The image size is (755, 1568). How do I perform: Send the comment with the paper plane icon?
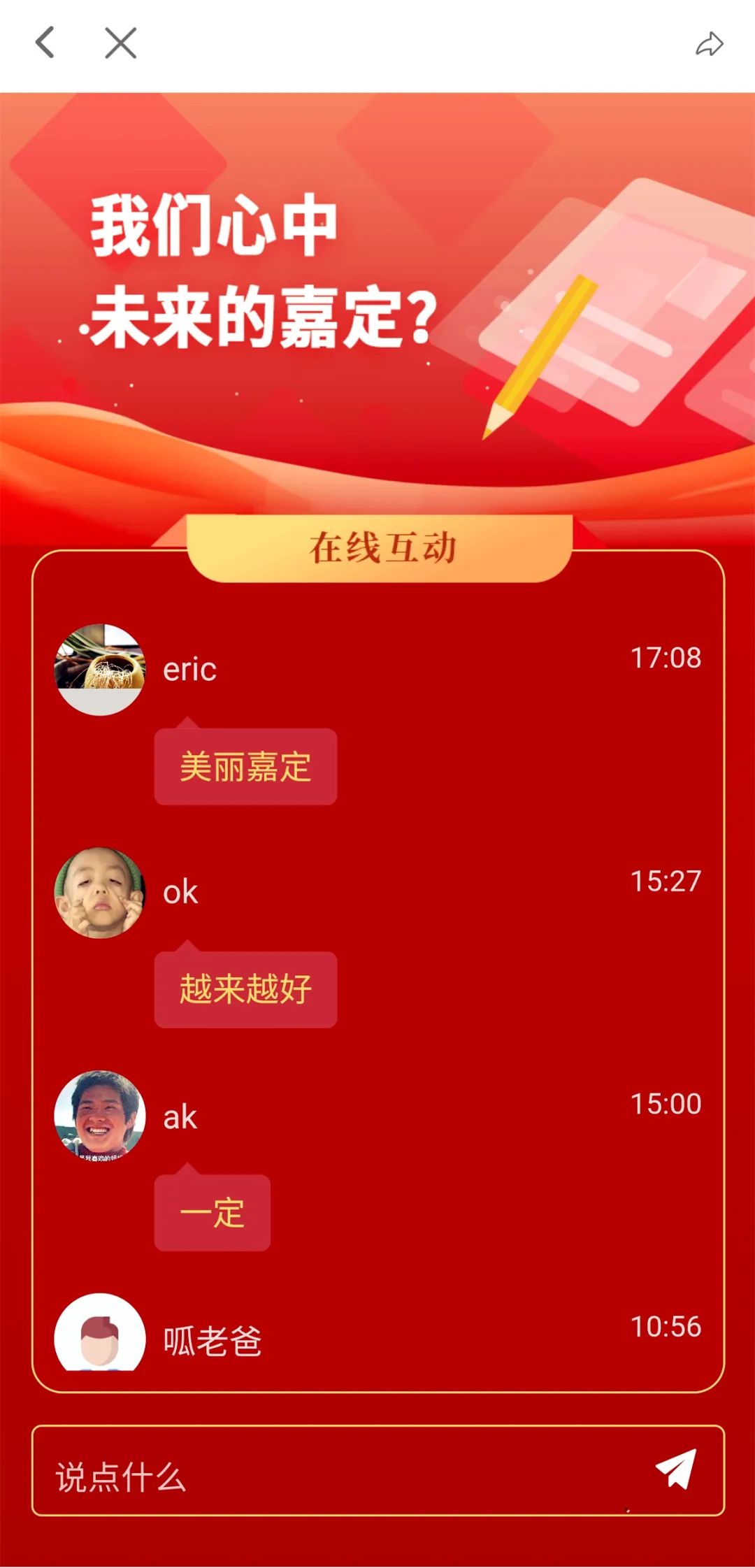click(x=676, y=1469)
